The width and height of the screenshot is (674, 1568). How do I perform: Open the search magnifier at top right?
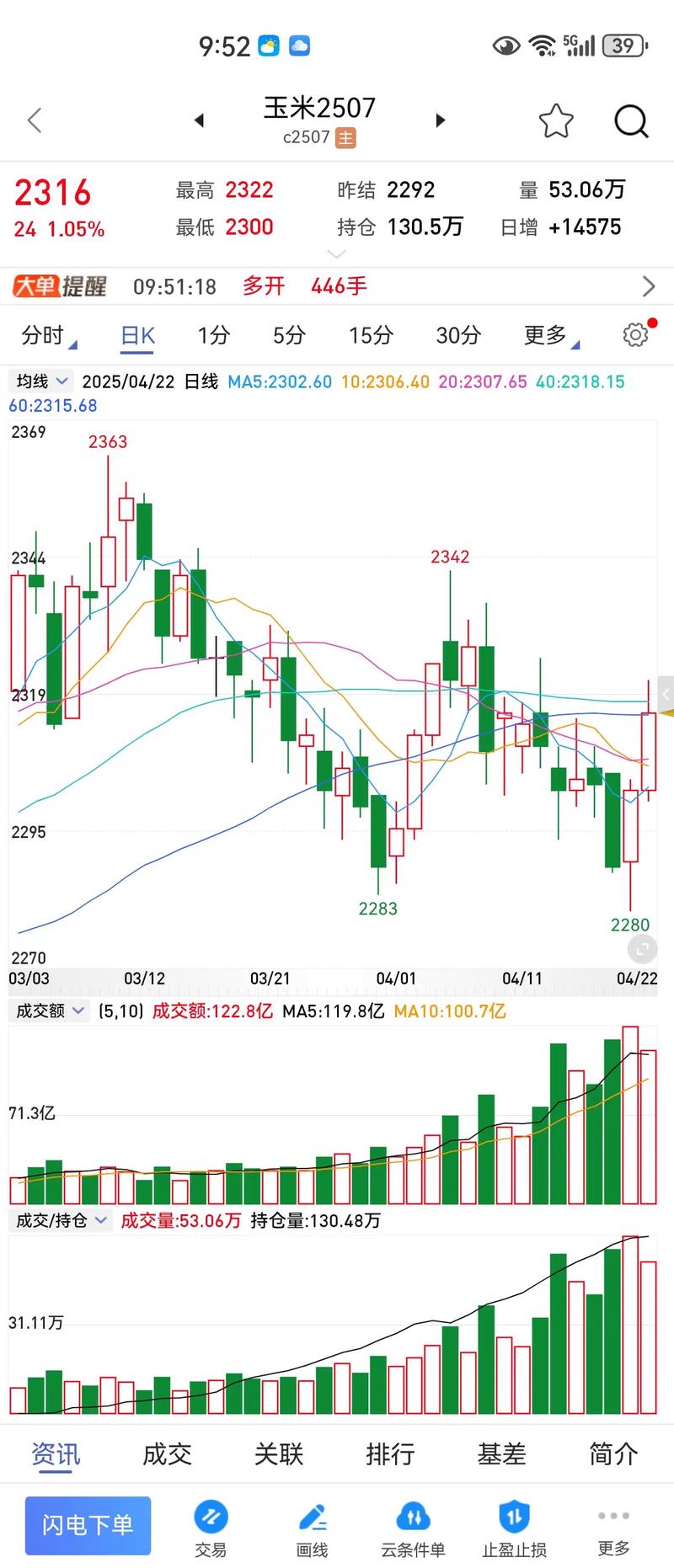631,120
